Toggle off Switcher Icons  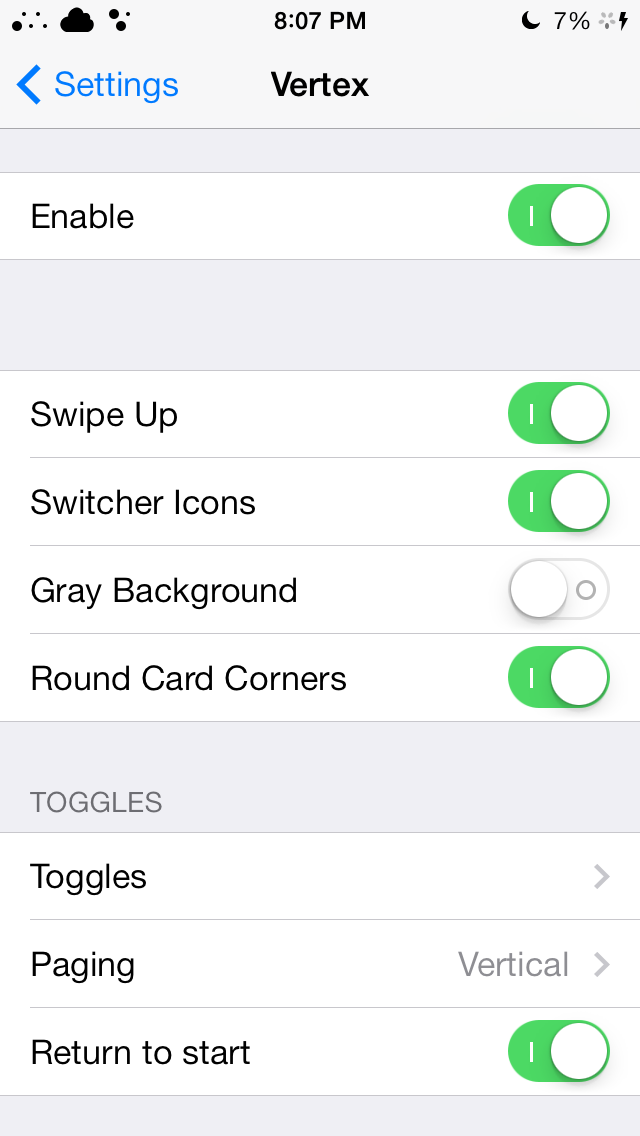point(559,502)
